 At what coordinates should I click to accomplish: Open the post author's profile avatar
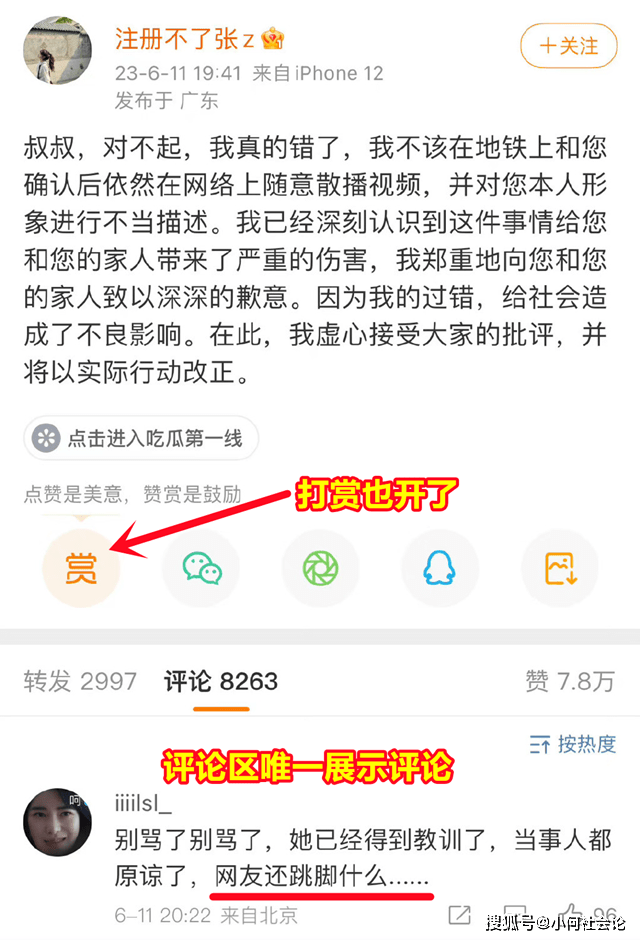54,56
